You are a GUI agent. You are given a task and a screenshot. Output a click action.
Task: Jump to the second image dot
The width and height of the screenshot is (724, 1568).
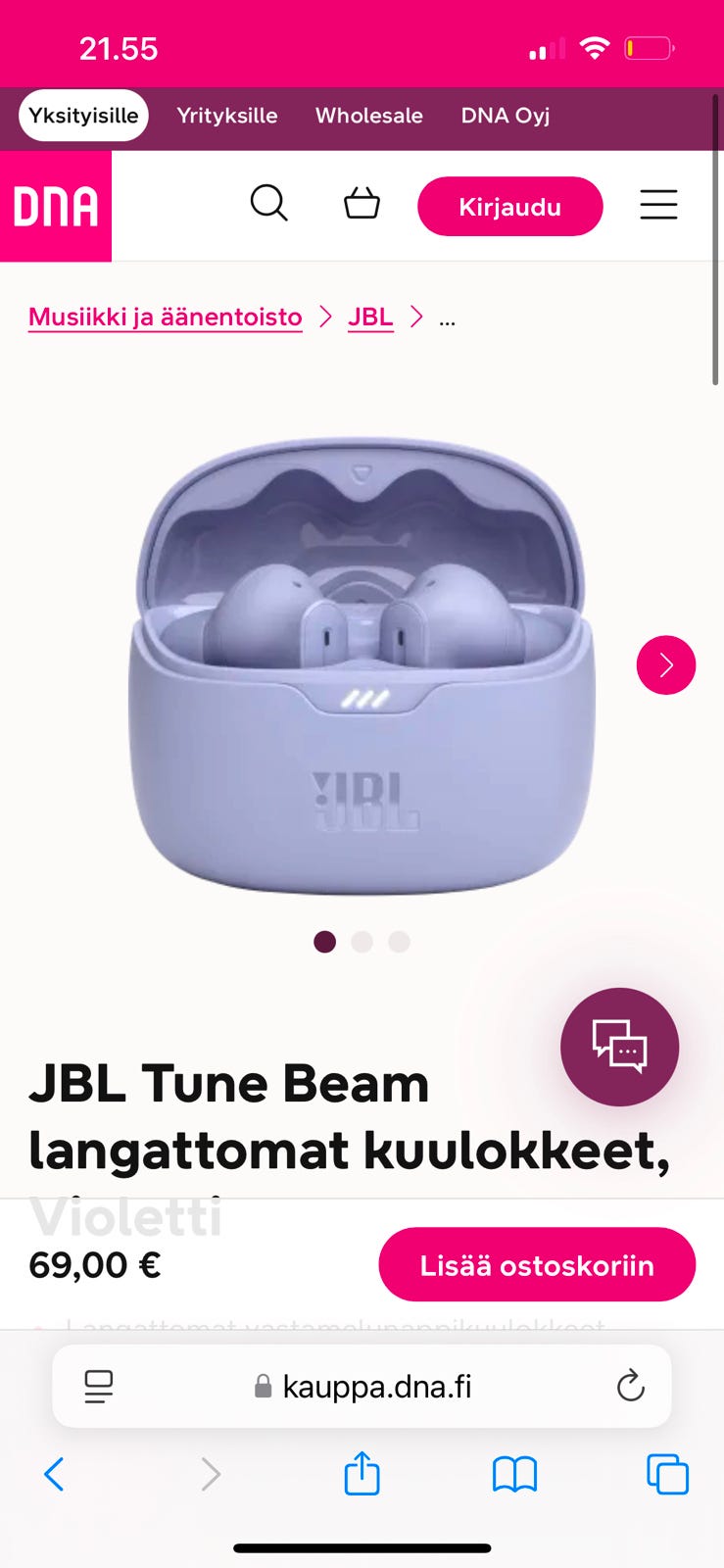click(x=362, y=942)
